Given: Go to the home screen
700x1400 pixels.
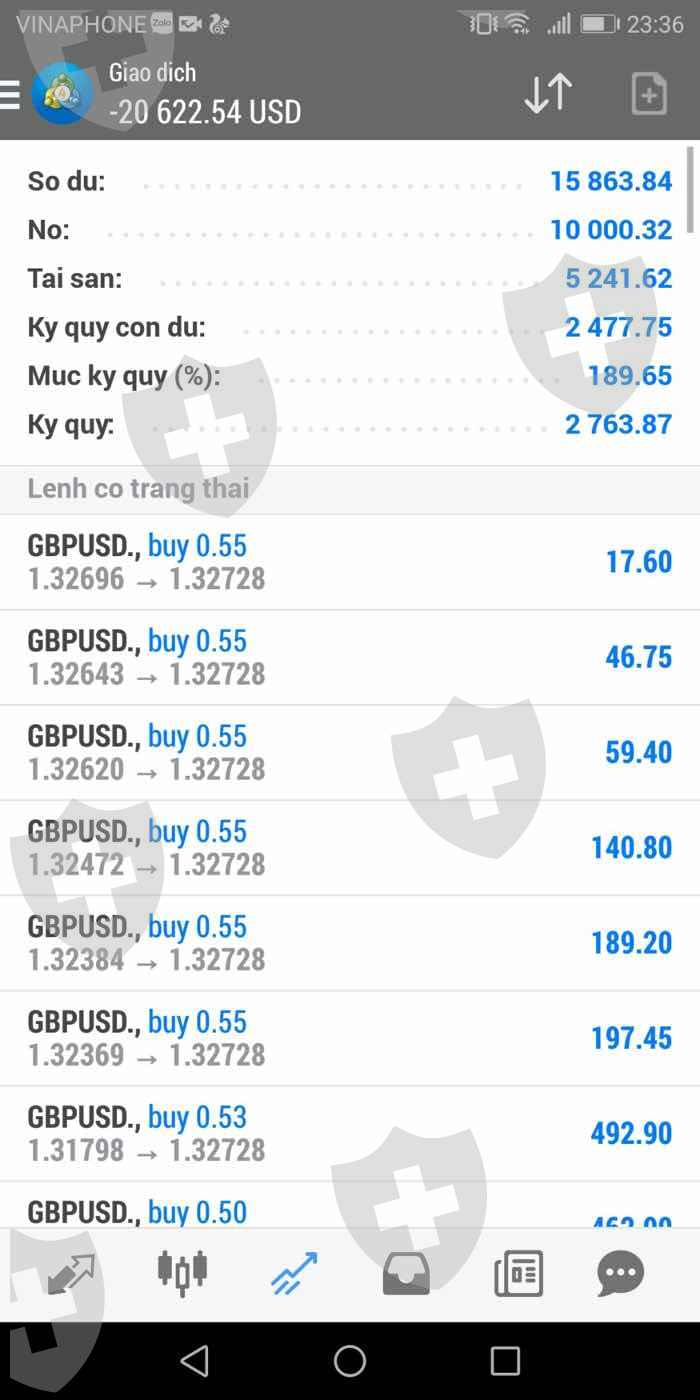Looking at the screenshot, I should [x=350, y=1360].
